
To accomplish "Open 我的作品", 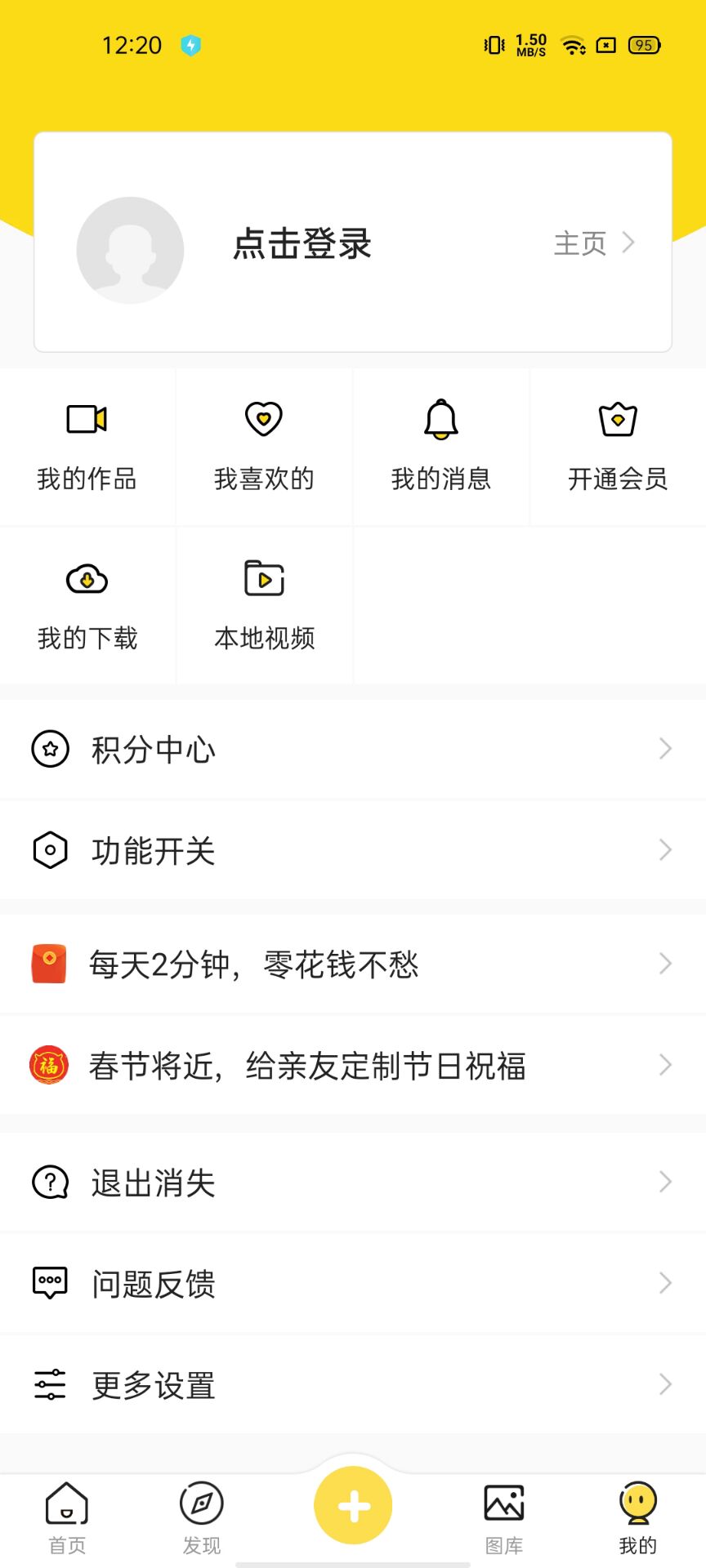I will pos(87,447).
